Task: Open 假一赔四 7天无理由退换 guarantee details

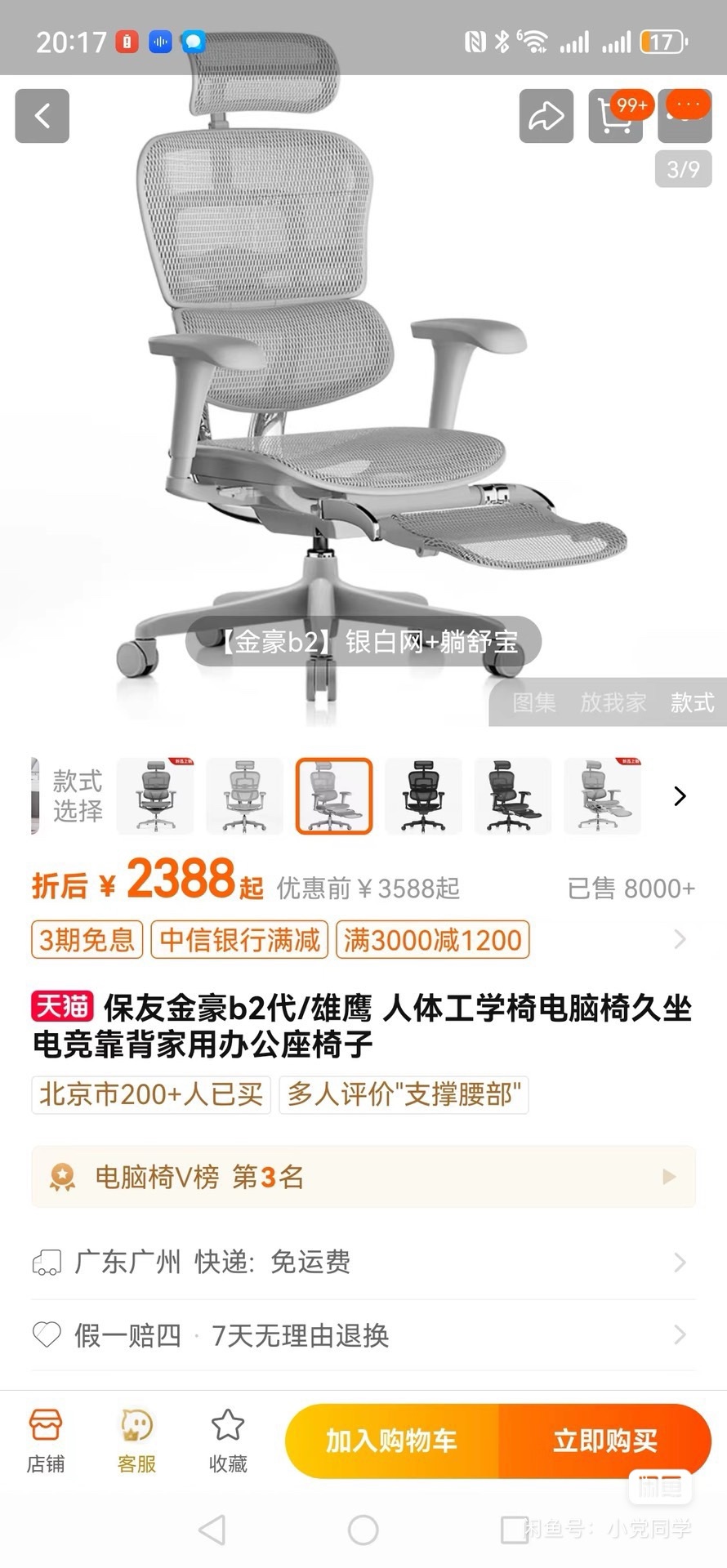Action: [363, 1335]
